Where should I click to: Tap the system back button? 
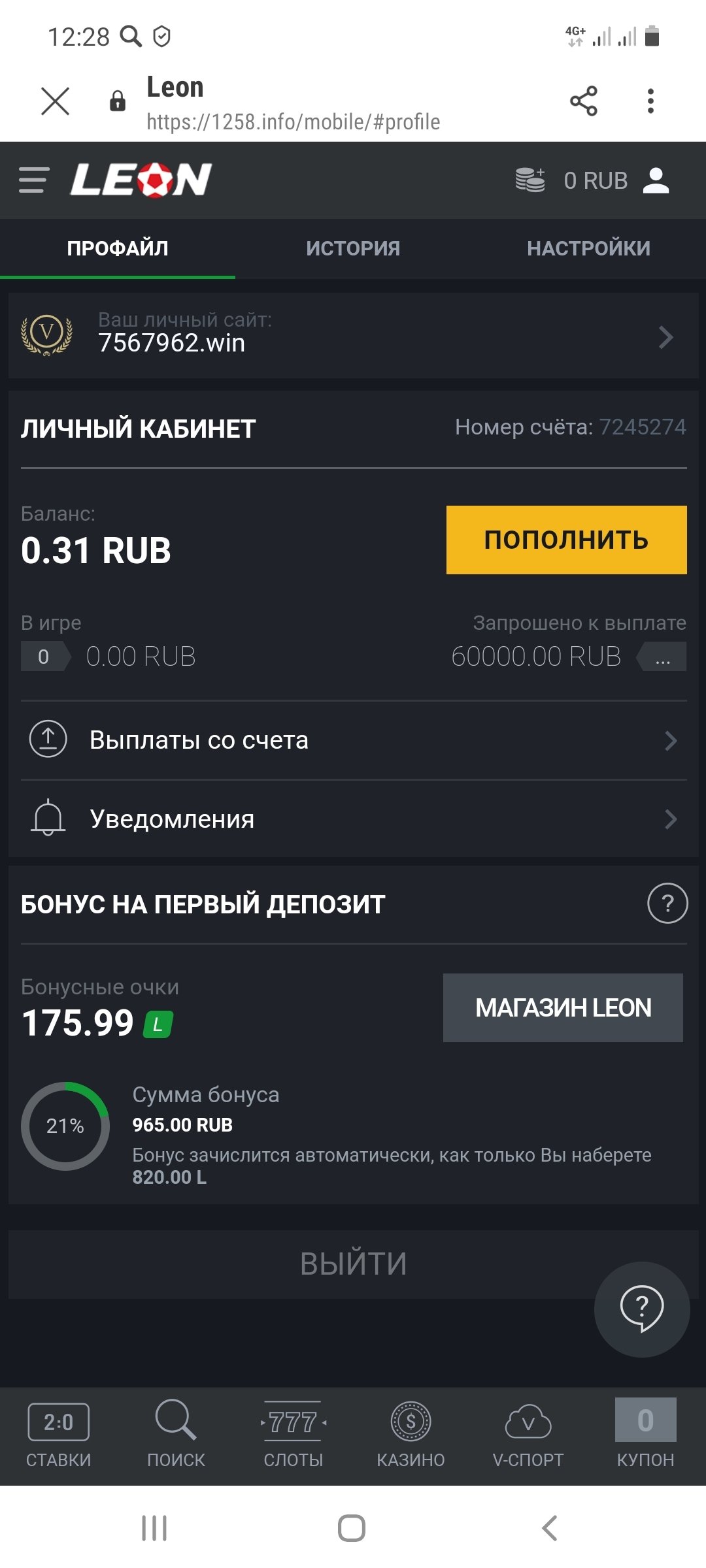(x=550, y=1528)
